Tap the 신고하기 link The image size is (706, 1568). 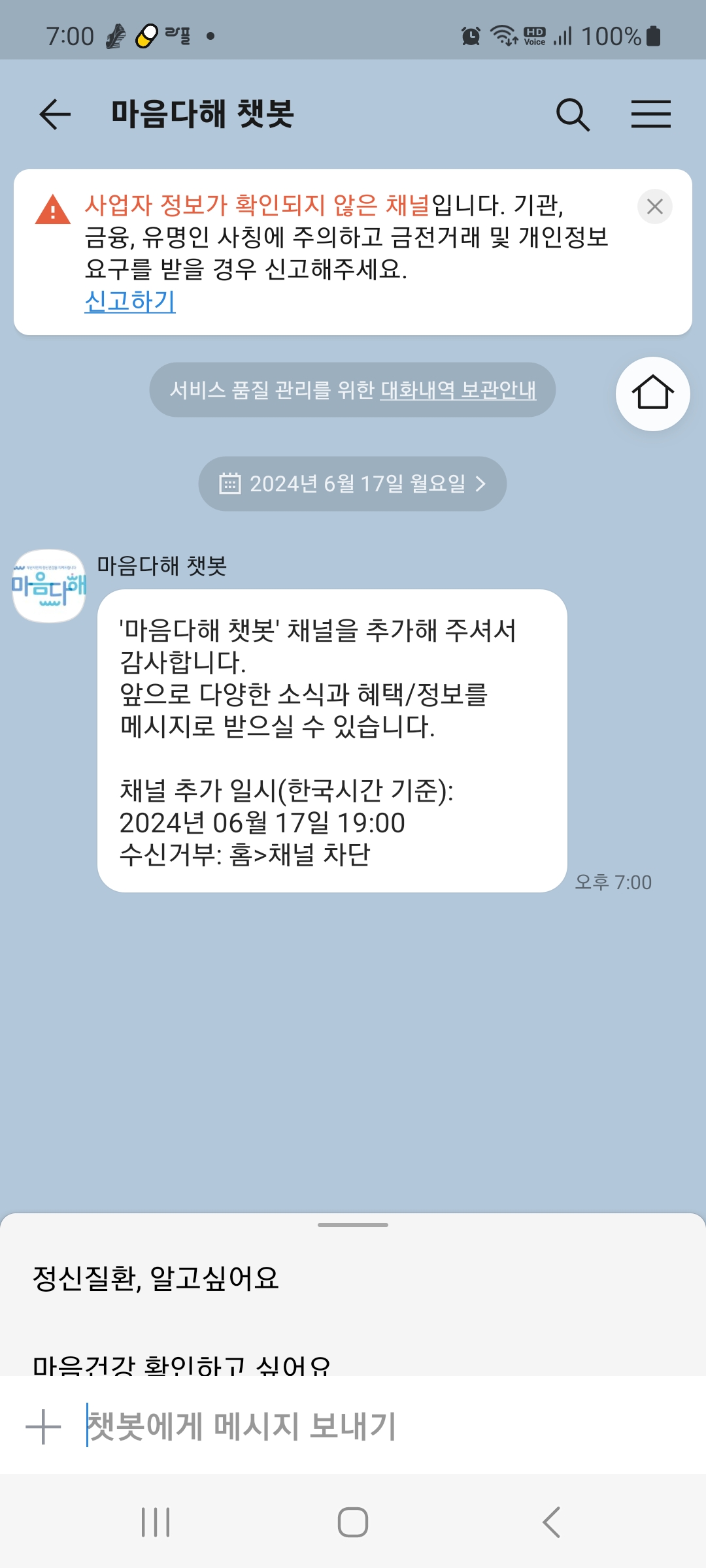pyautogui.click(x=130, y=301)
